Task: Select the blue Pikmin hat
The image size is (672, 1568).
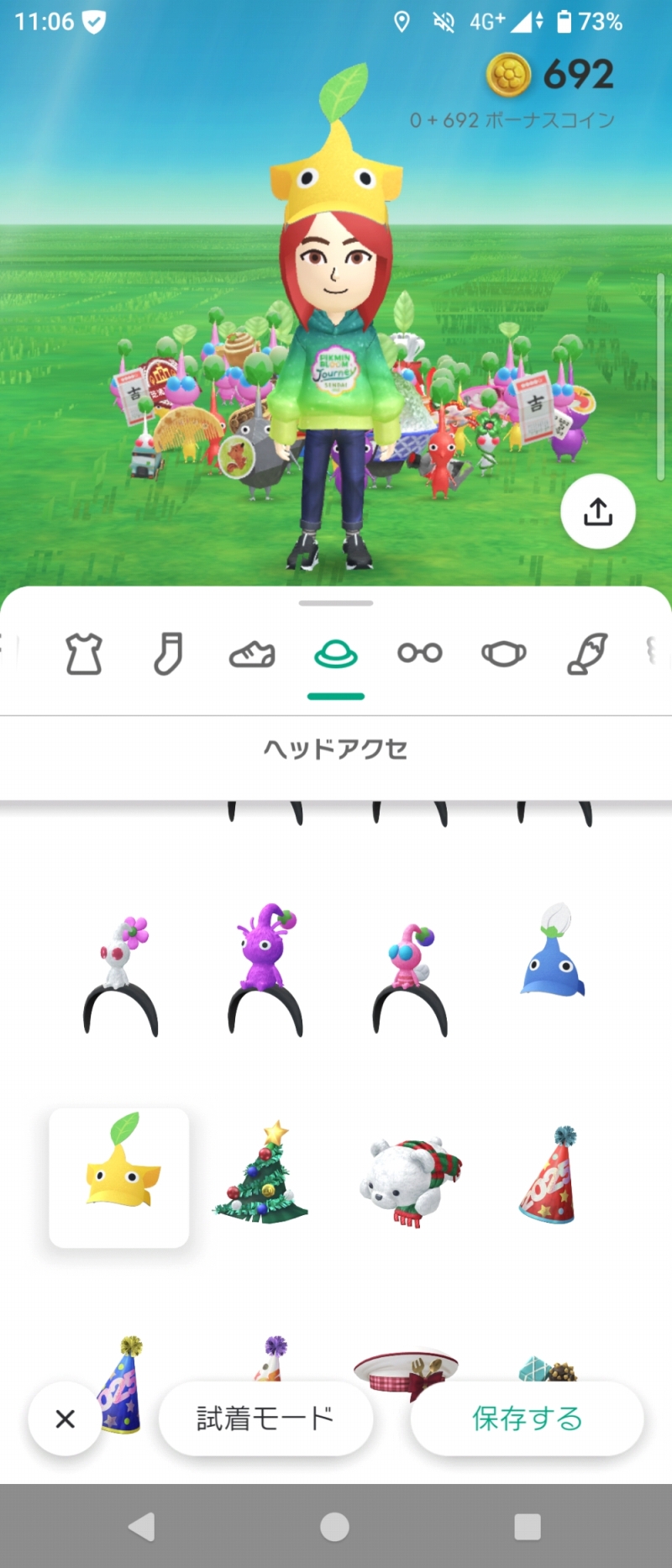Action: (x=553, y=954)
